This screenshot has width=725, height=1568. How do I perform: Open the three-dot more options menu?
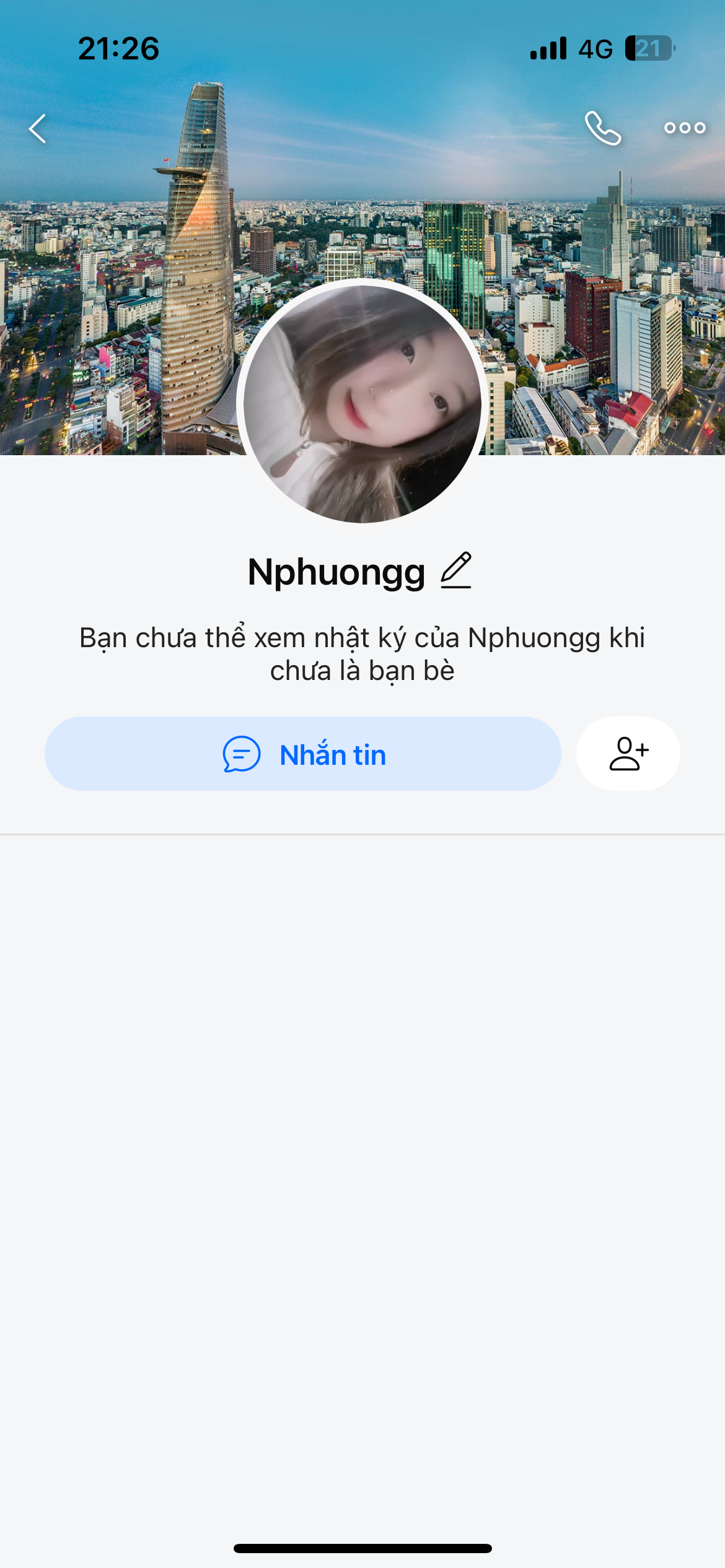click(x=684, y=128)
